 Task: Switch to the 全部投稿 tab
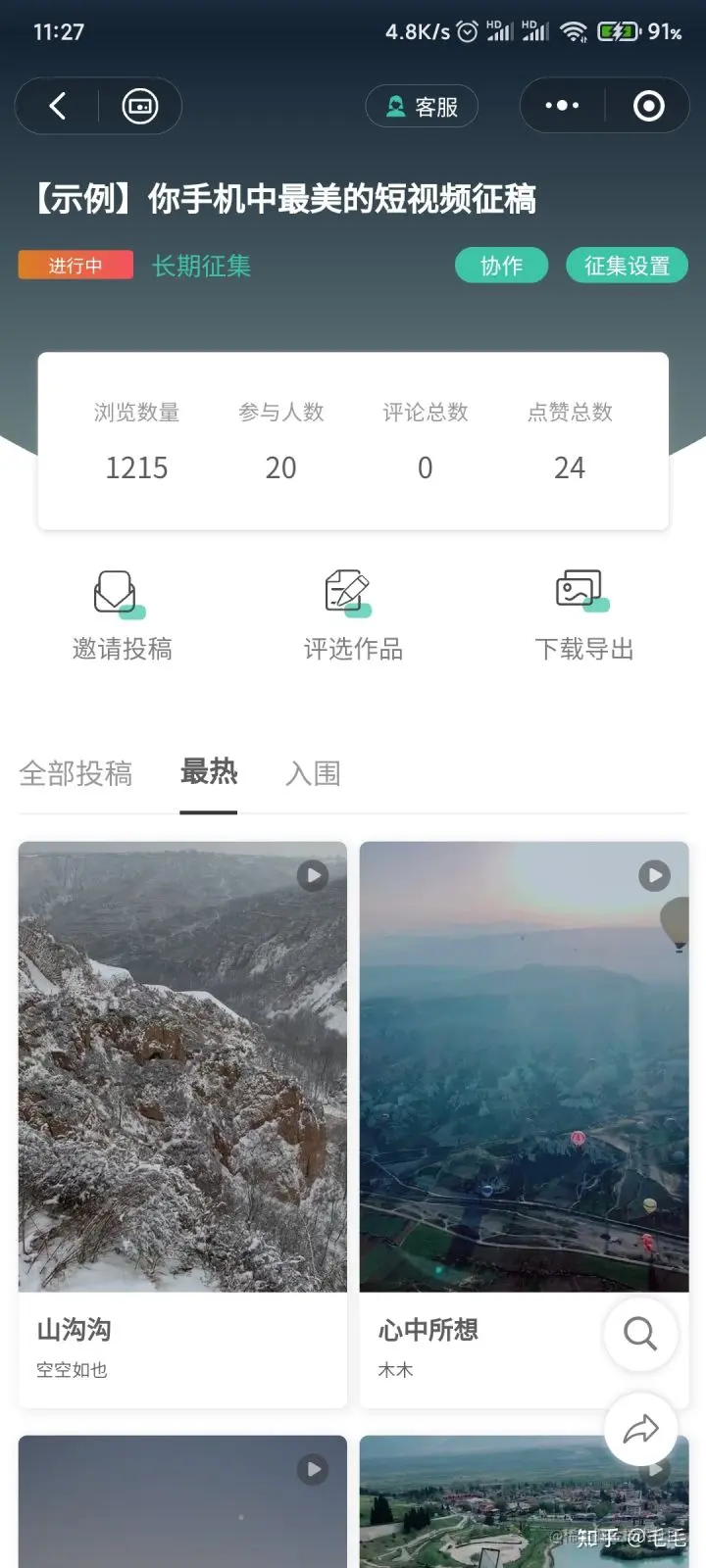pos(76,773)
